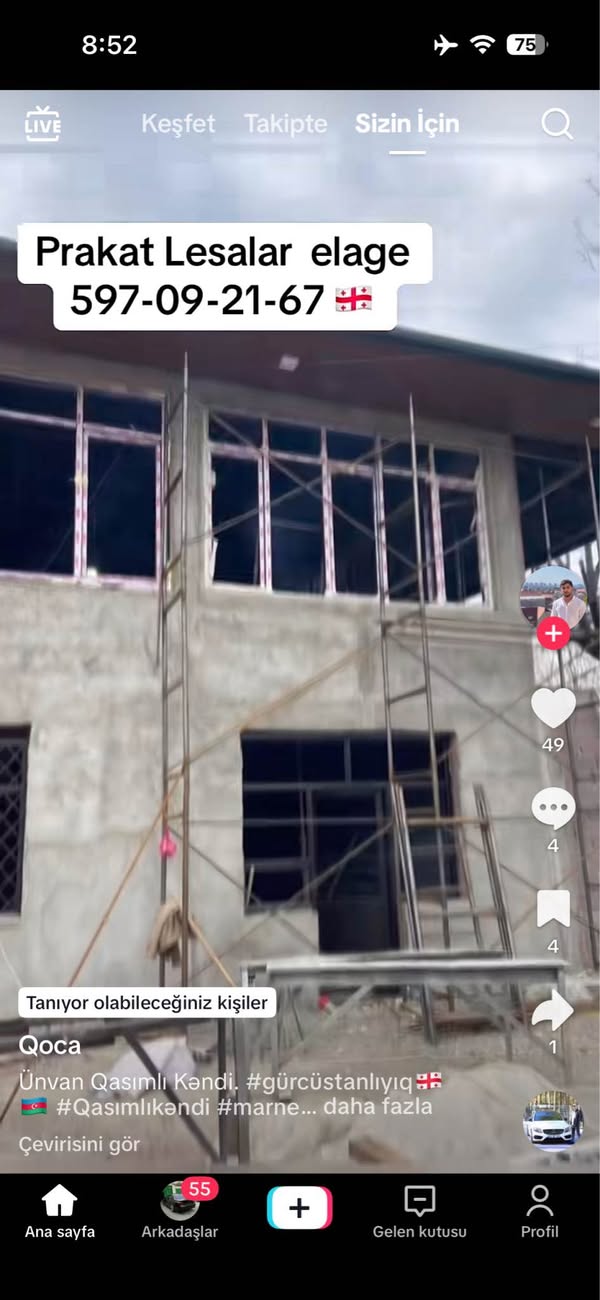600x1300 pixels.
Task: Follow the creator with the plus badge
Action: 553,633
